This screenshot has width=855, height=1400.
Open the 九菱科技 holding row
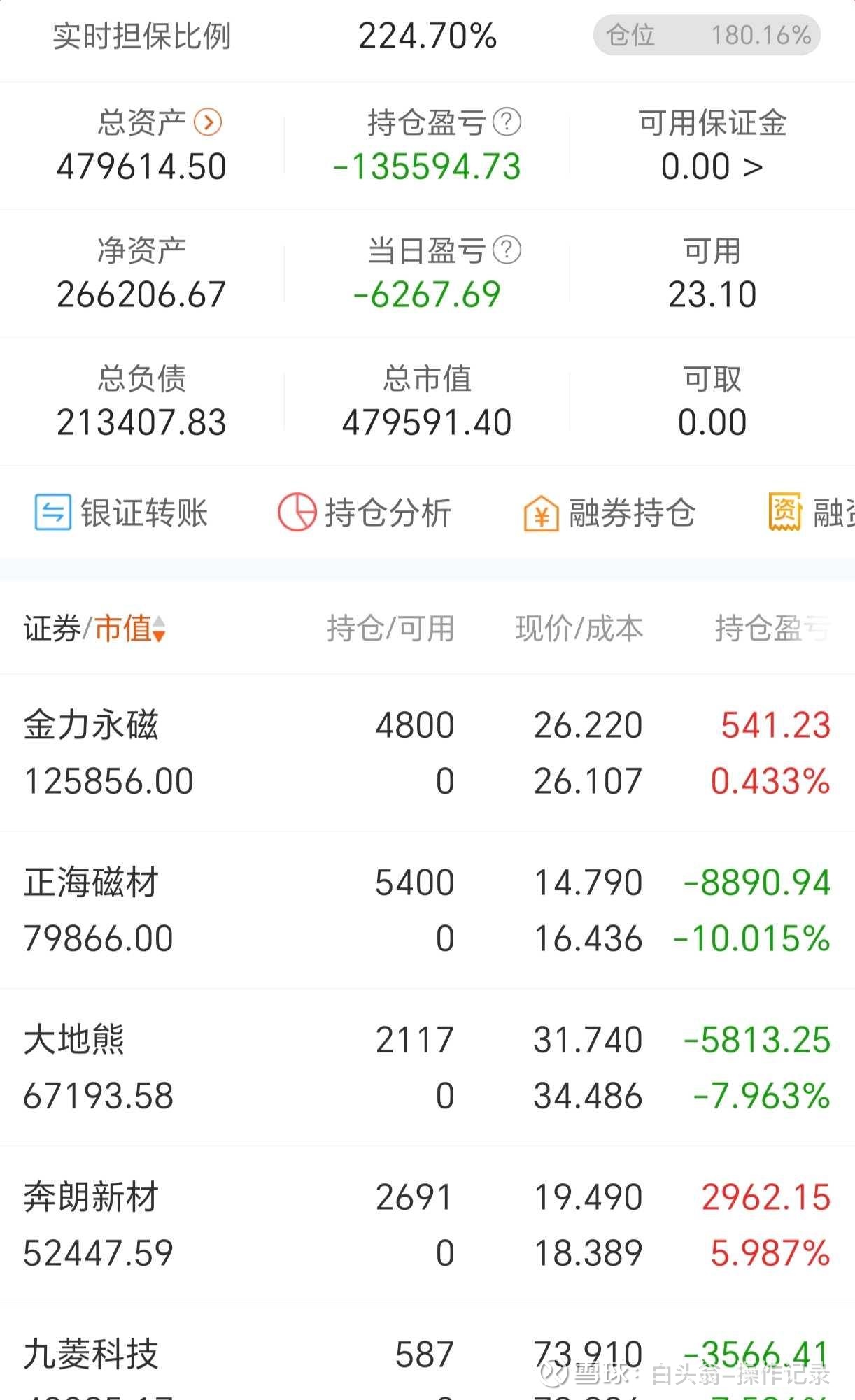[427, 1352]
